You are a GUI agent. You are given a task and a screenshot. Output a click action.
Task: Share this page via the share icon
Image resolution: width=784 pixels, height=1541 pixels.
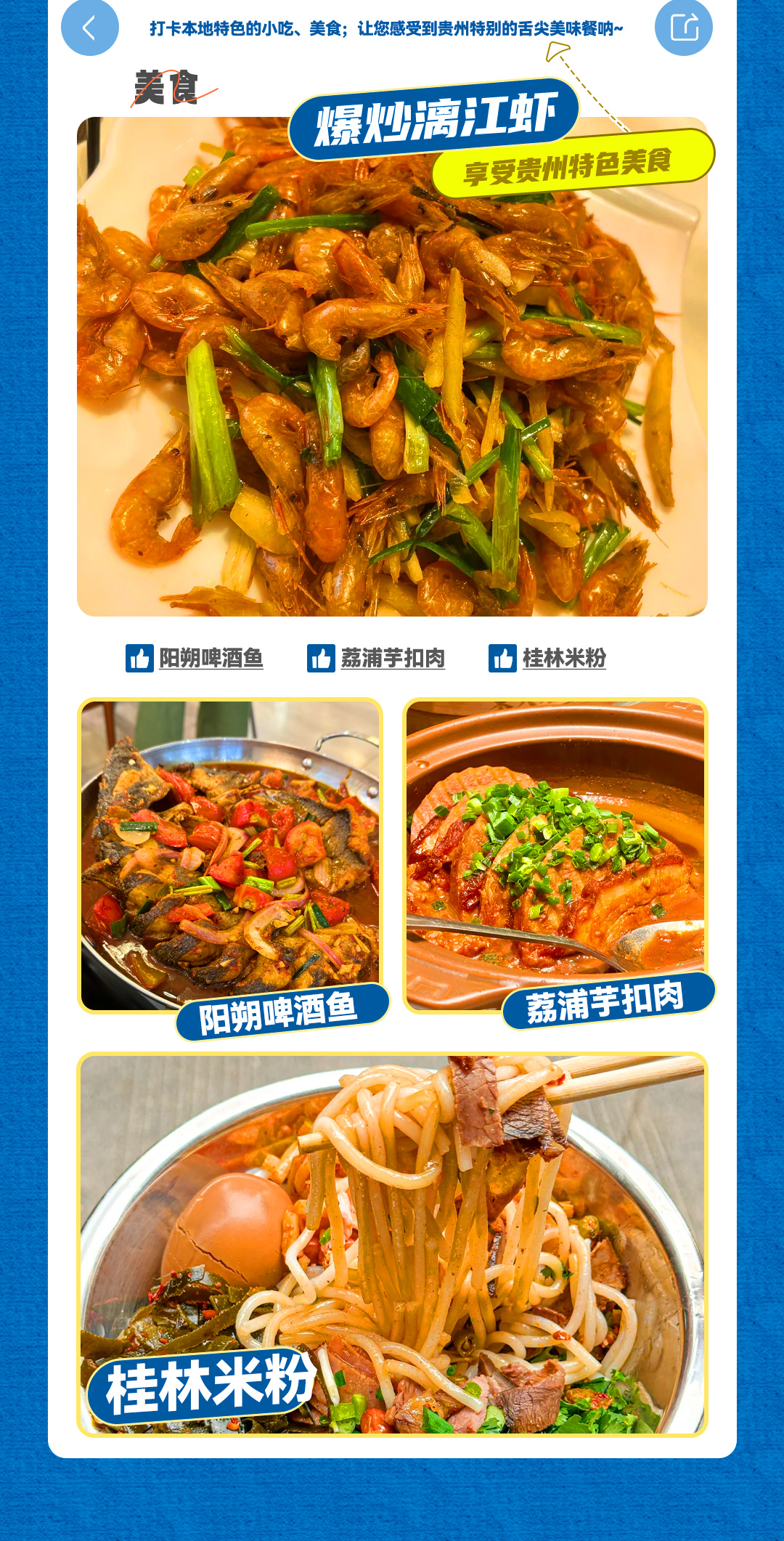684,28
